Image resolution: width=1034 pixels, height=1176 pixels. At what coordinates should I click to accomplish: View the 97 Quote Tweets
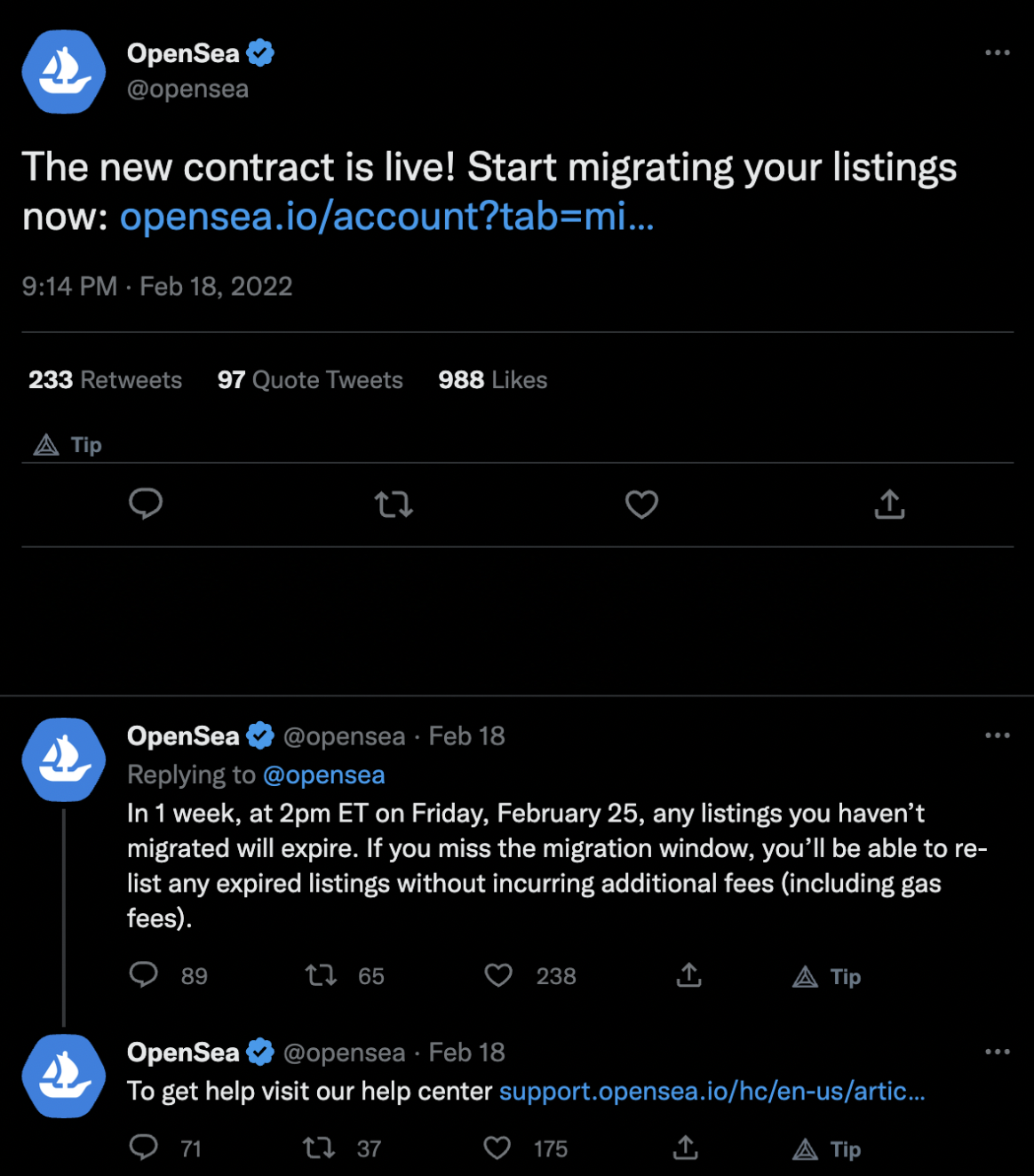point(310,380)
